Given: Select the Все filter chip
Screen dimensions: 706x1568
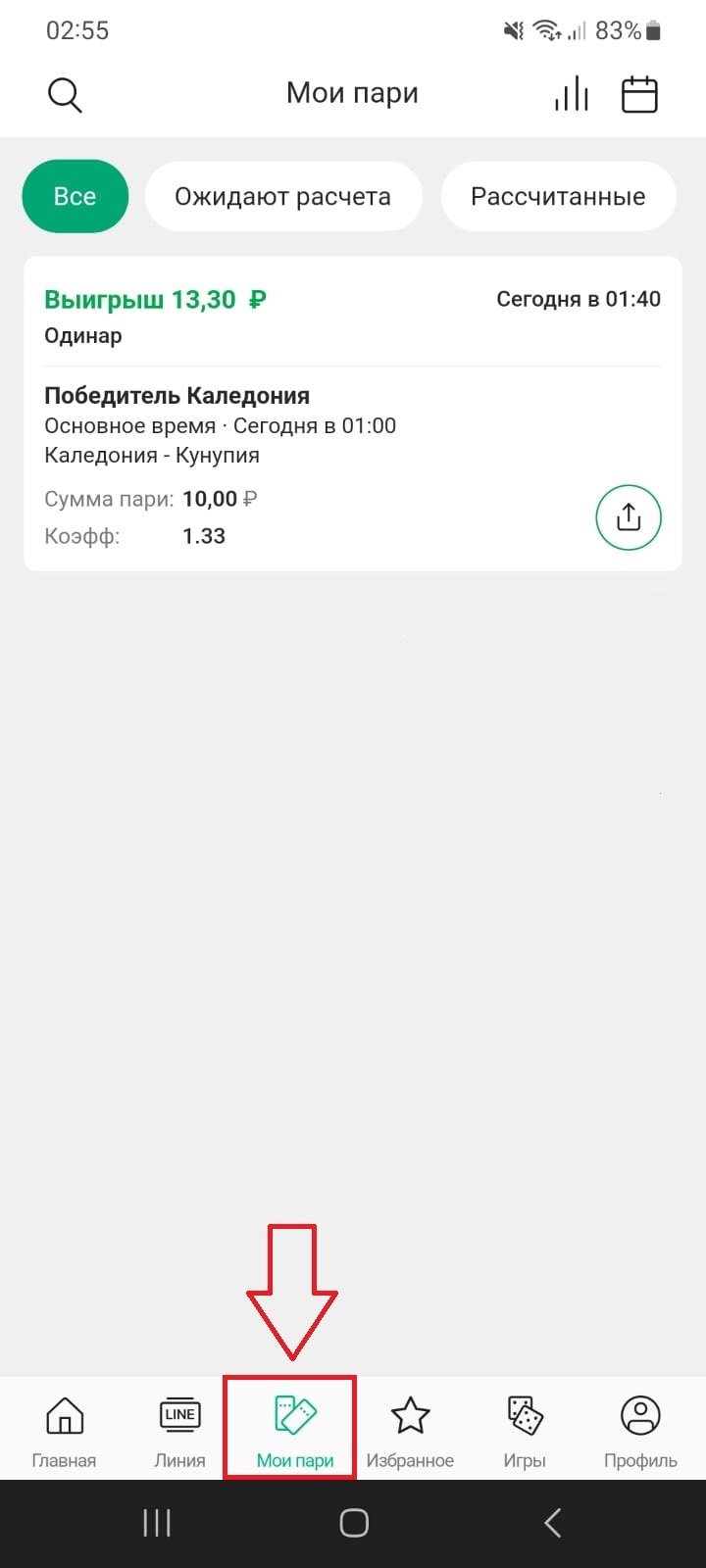Looking at the screenshot, I should [76, 197].
